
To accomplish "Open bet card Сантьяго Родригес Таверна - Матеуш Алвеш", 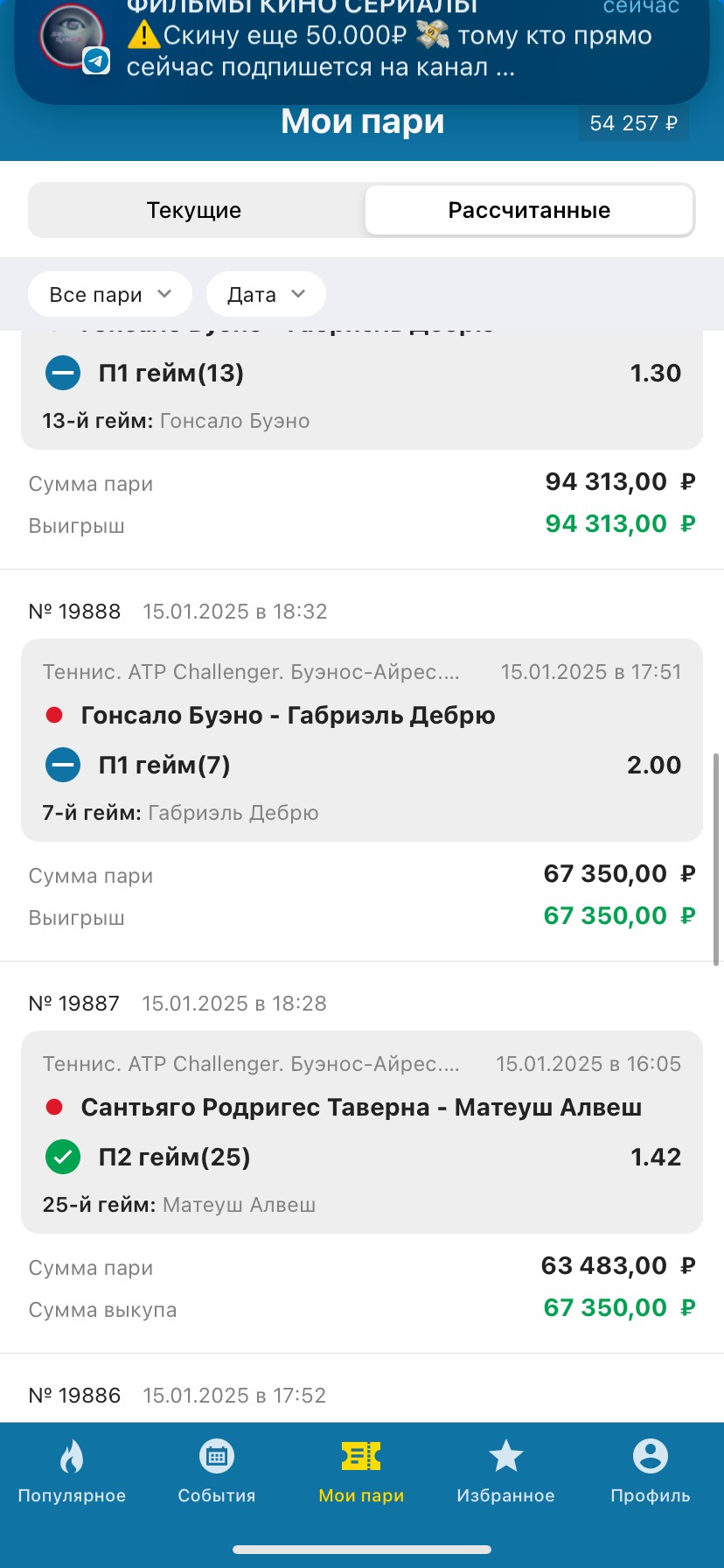I will [362, 1132].
